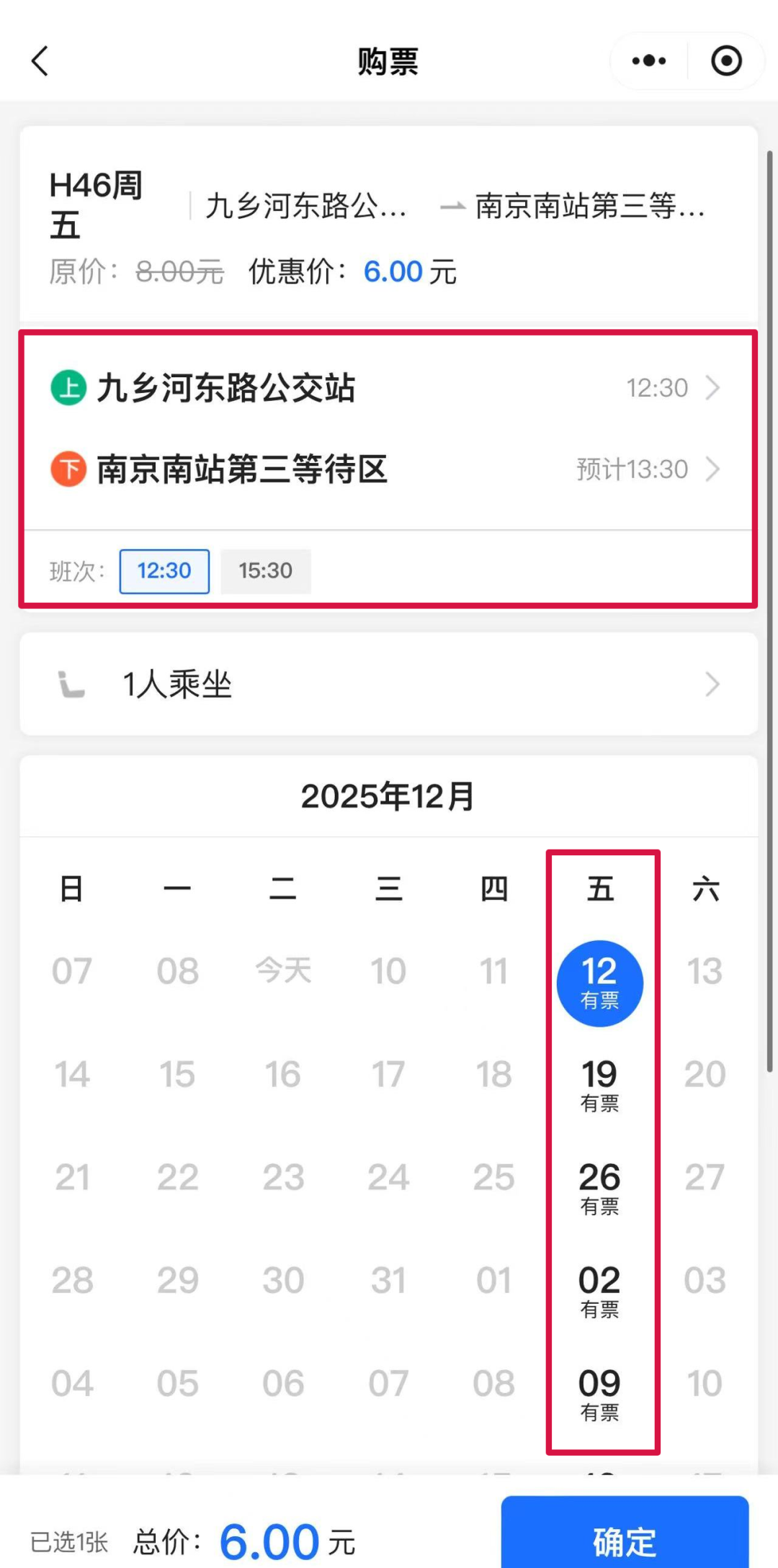Choose Friday January 02 with tickets
778x1568 pixels.
point(599,1291)
